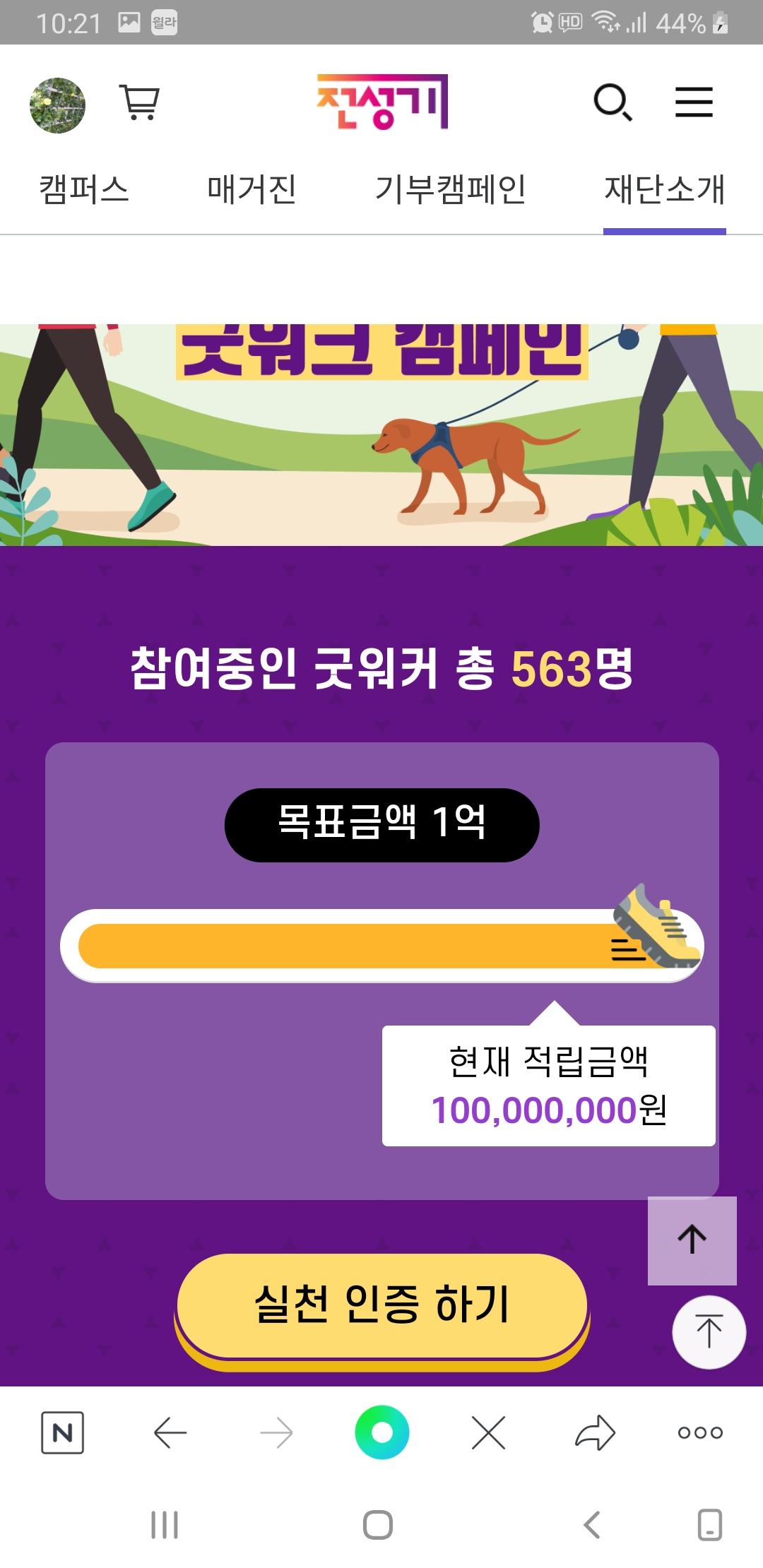Image resolution: width=763 pixels, height=1568 pixels.
Task: Switch to the 캠퍼스 tab
Action: (x=84, y=189)
